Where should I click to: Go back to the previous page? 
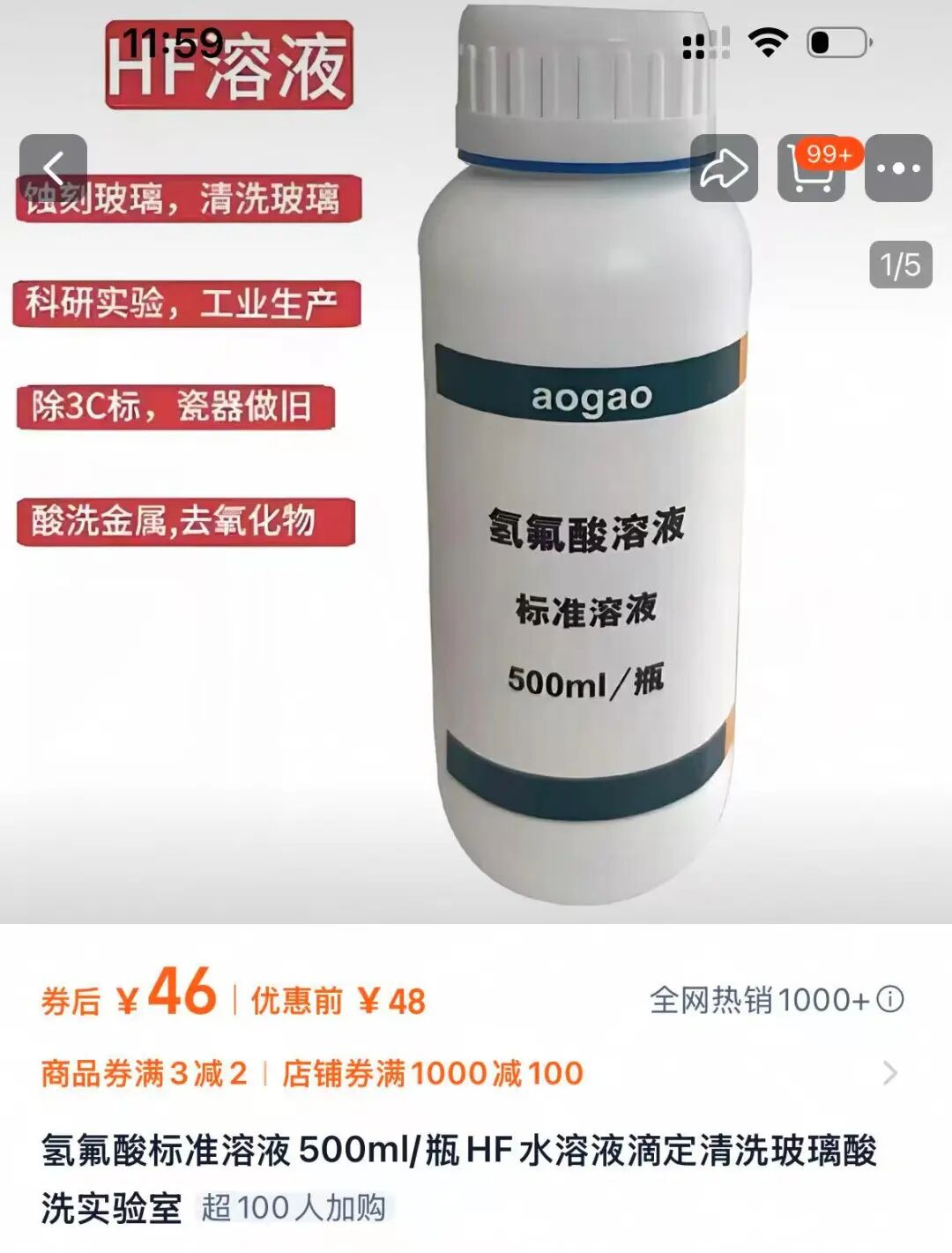53,168
